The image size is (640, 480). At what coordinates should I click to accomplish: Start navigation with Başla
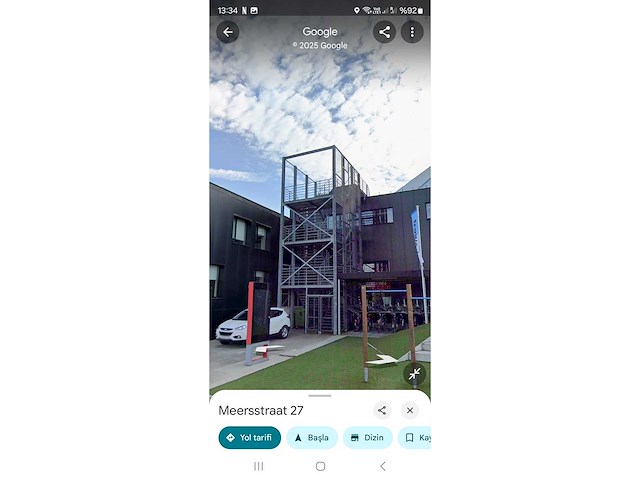pyautogui.click(x=312, y=438)
